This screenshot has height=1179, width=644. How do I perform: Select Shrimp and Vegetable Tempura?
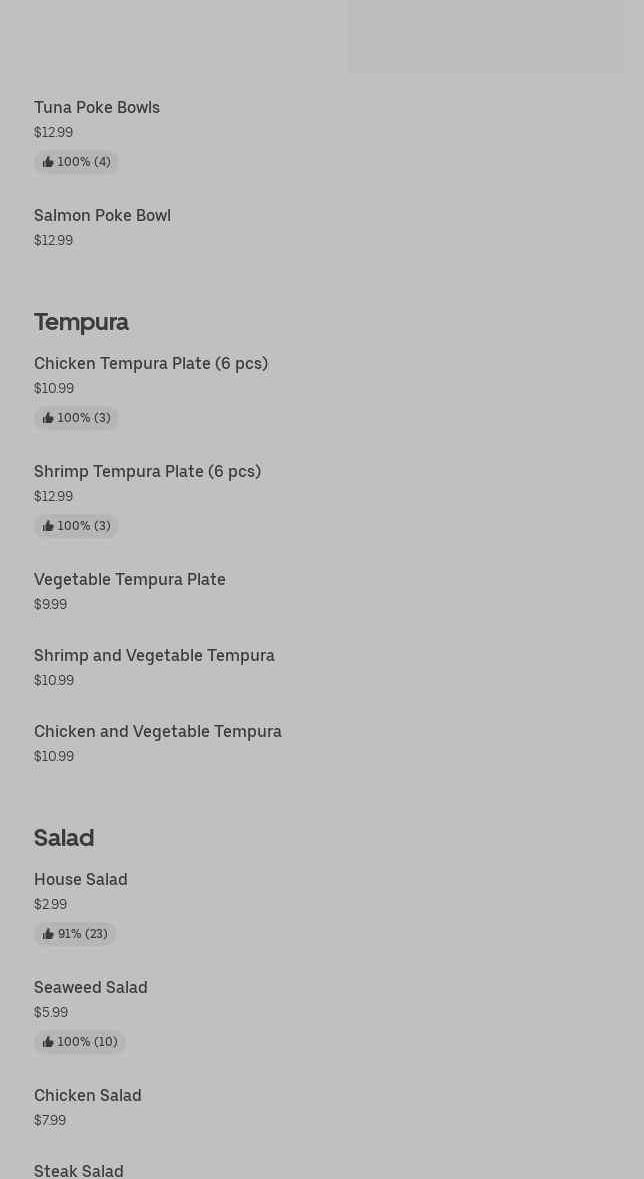click(x=154, y=655)
